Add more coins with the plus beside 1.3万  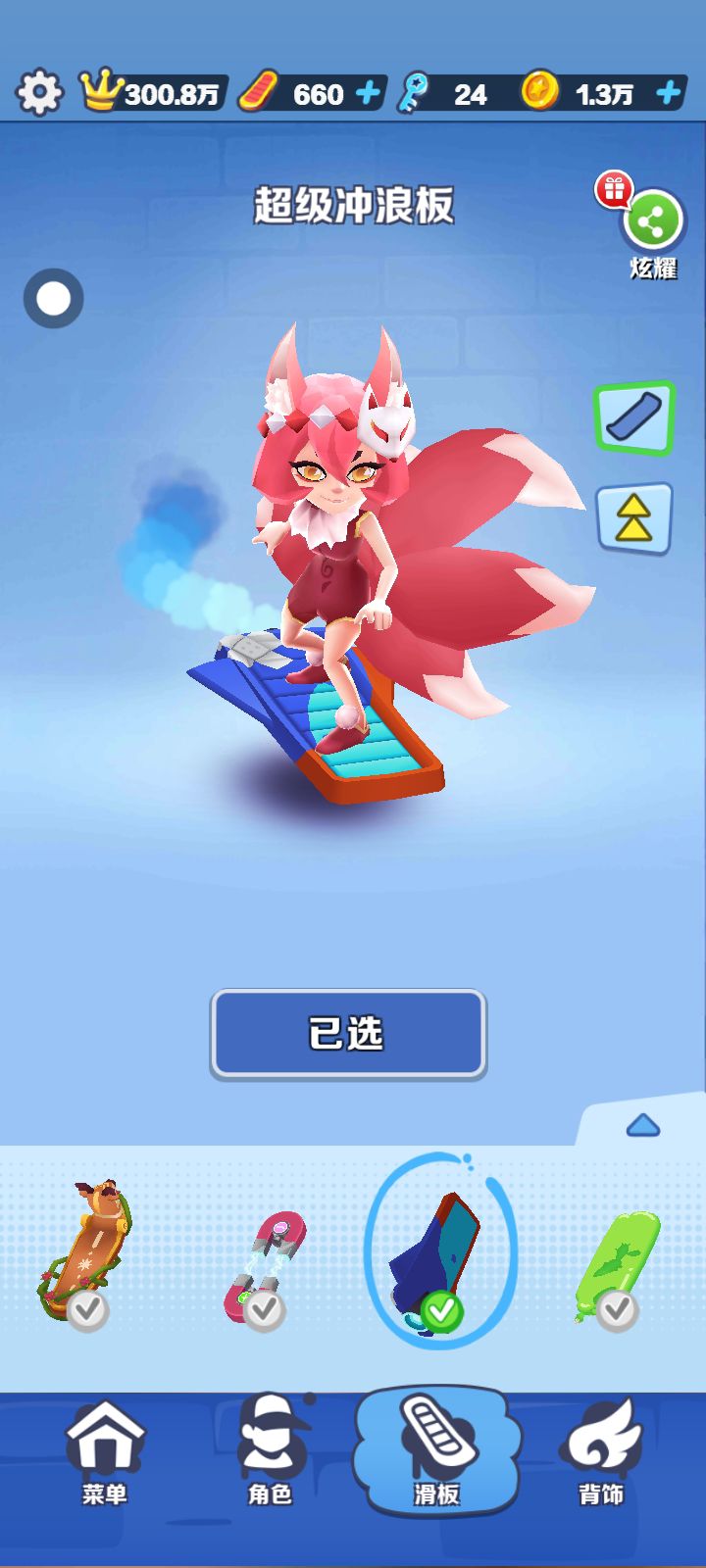[668, 93]
